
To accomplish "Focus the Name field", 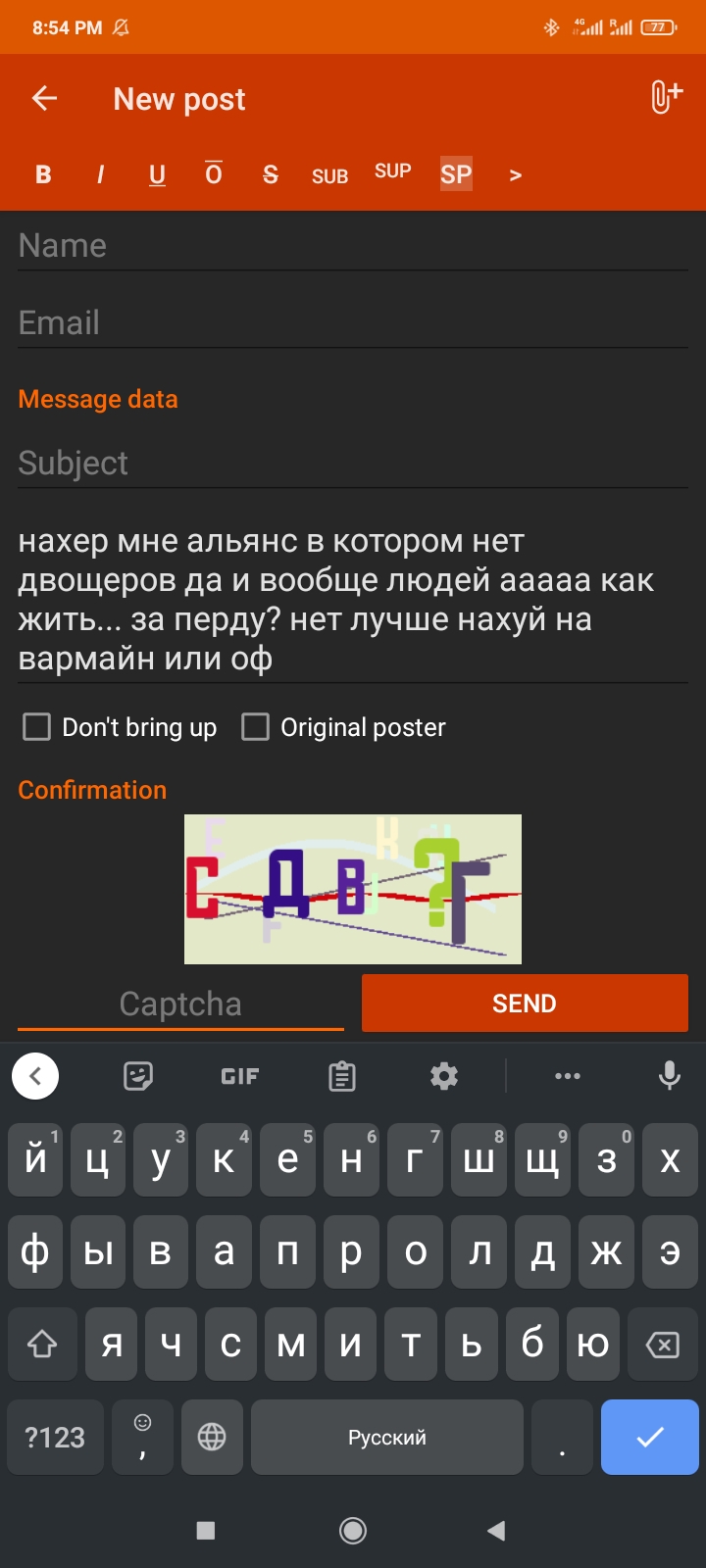I will pos(353,245).
